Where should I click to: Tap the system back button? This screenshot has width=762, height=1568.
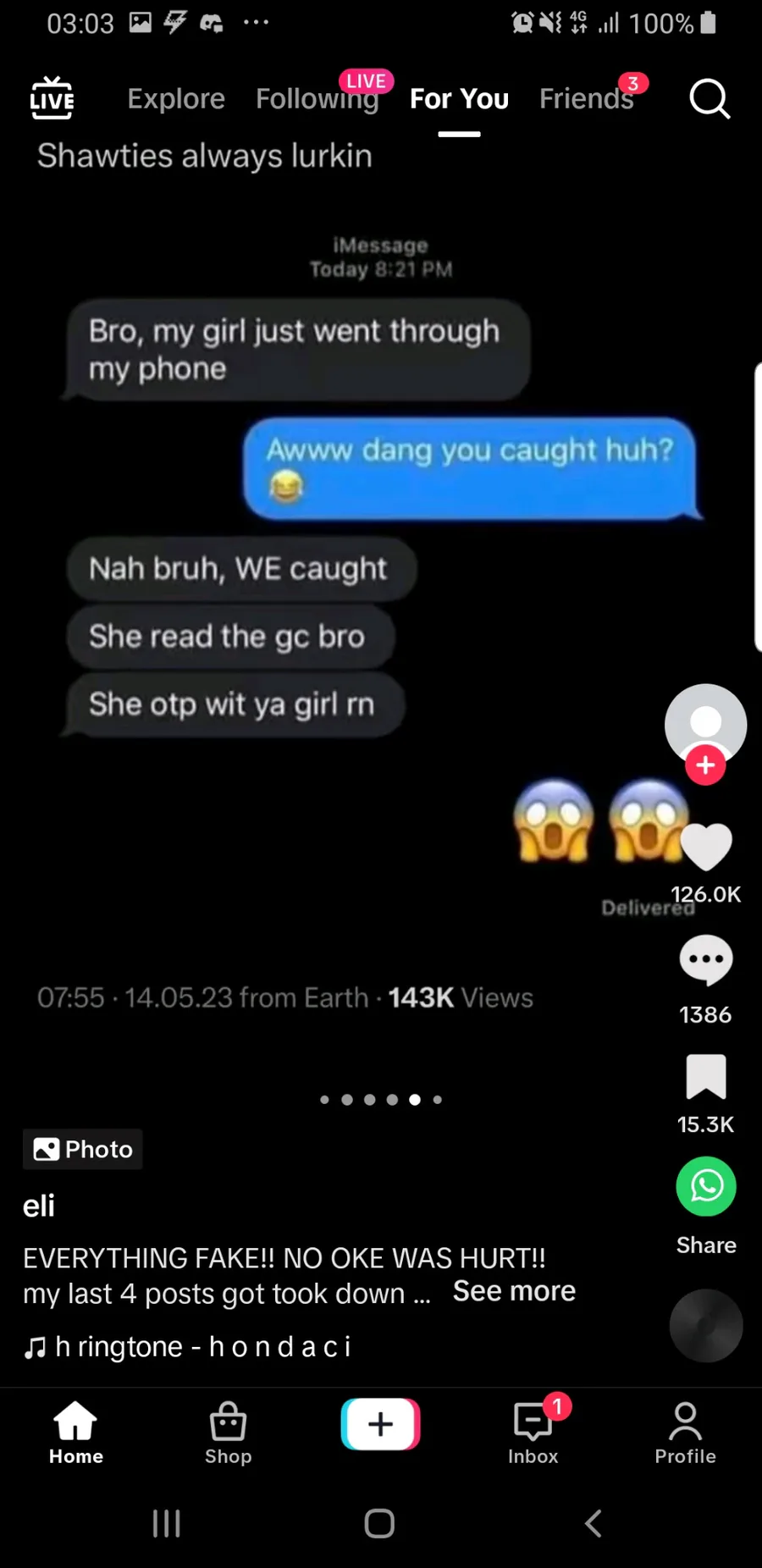(594, 1523)
